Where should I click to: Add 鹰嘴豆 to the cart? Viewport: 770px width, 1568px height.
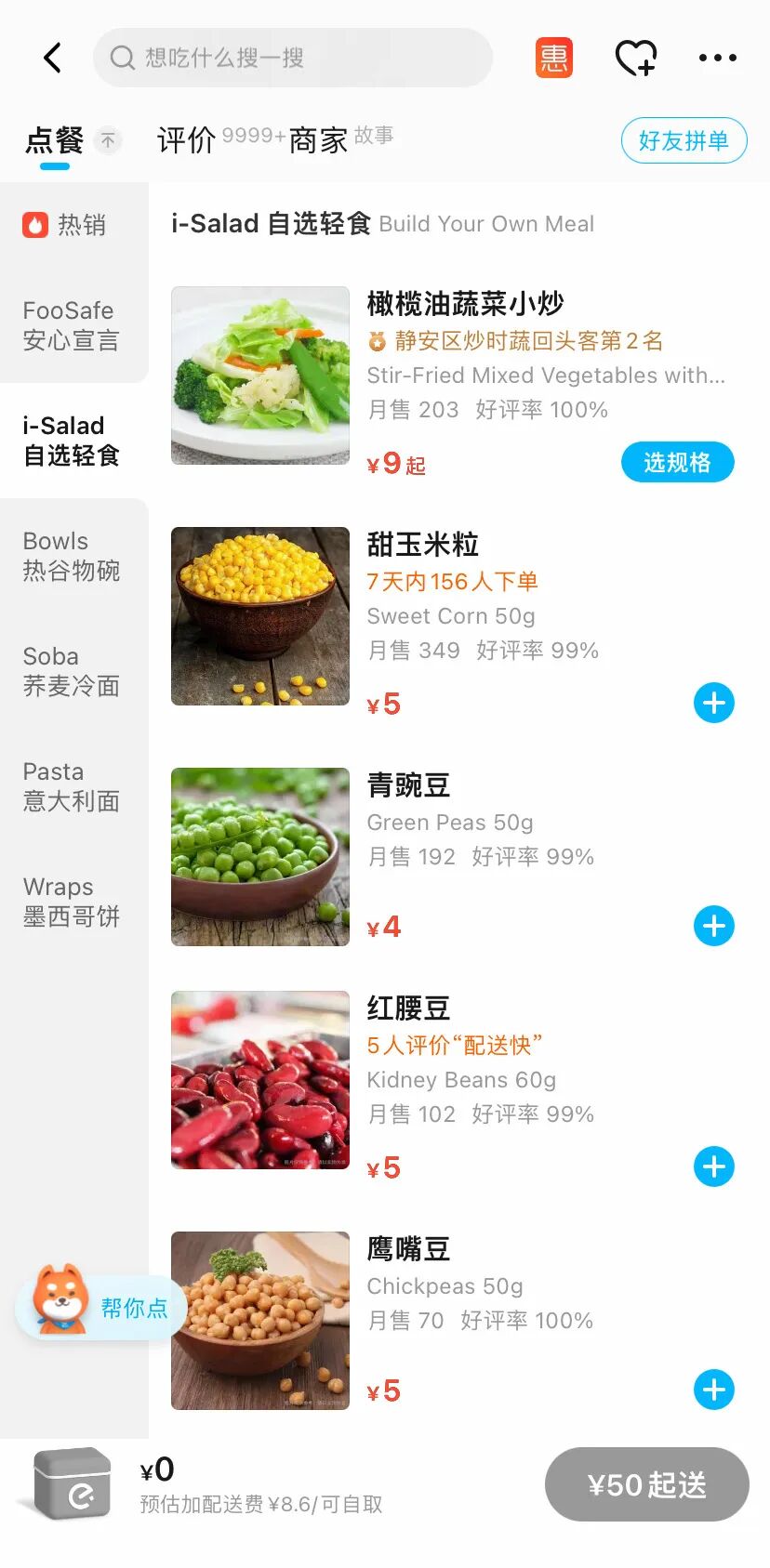(714, 1390)
